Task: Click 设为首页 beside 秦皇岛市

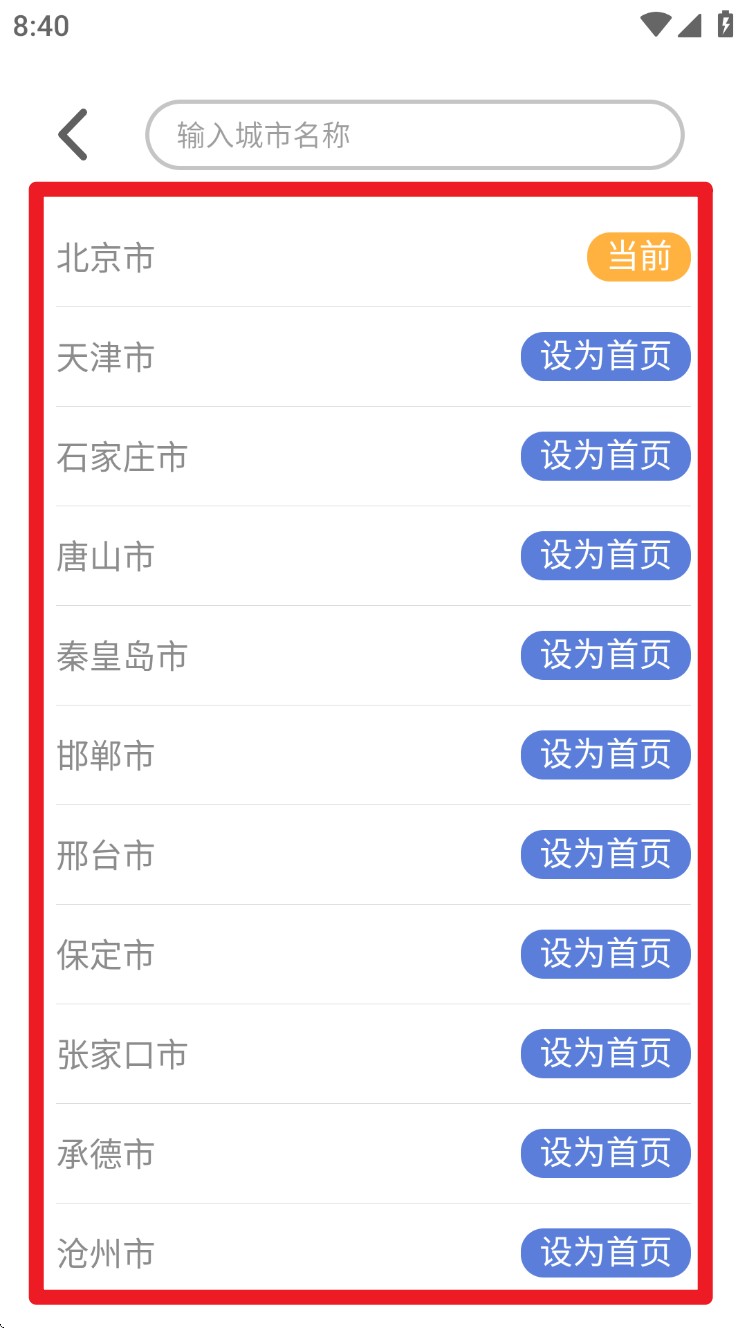Action: [605, 655]
